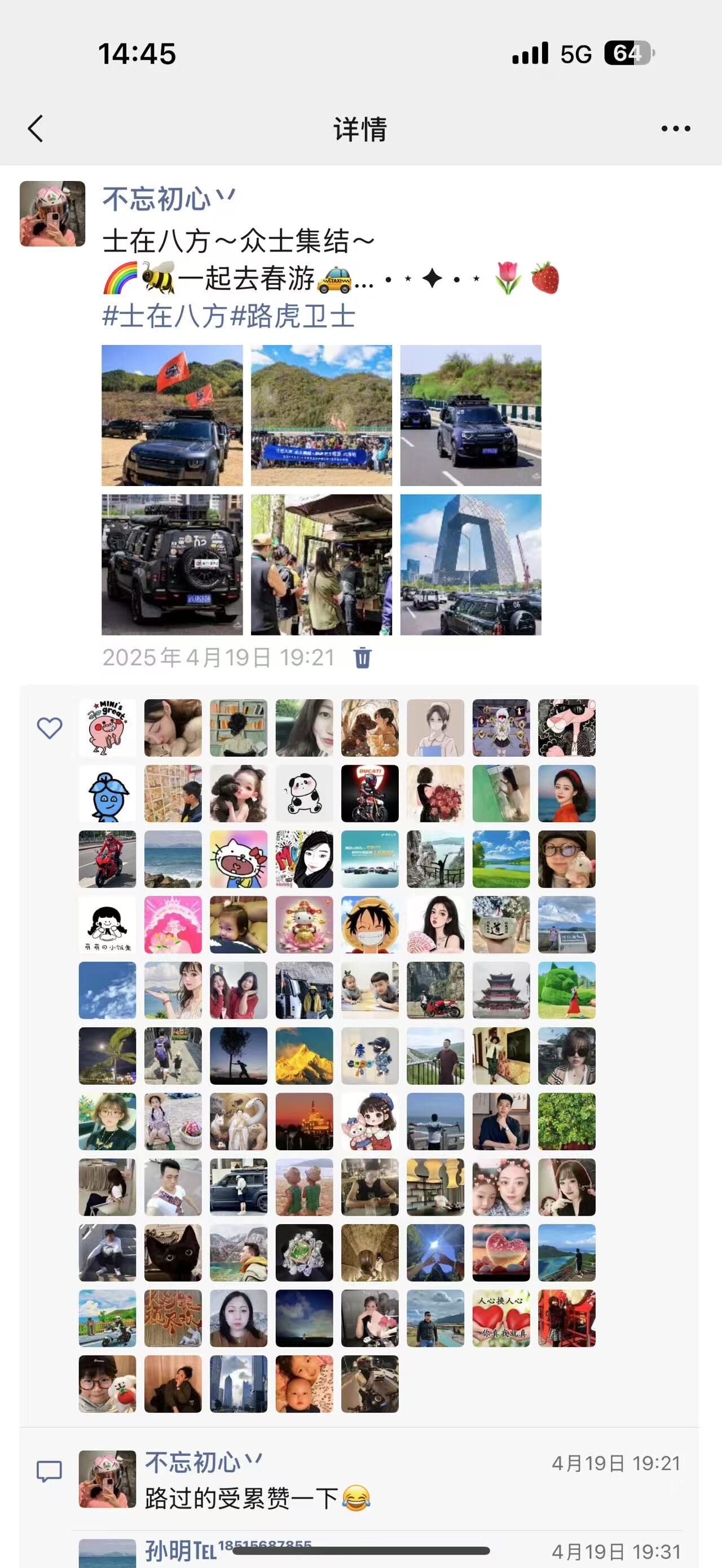722x1568 pixels.
Task: Open the photo of SUV on highway
Action: 470,415
